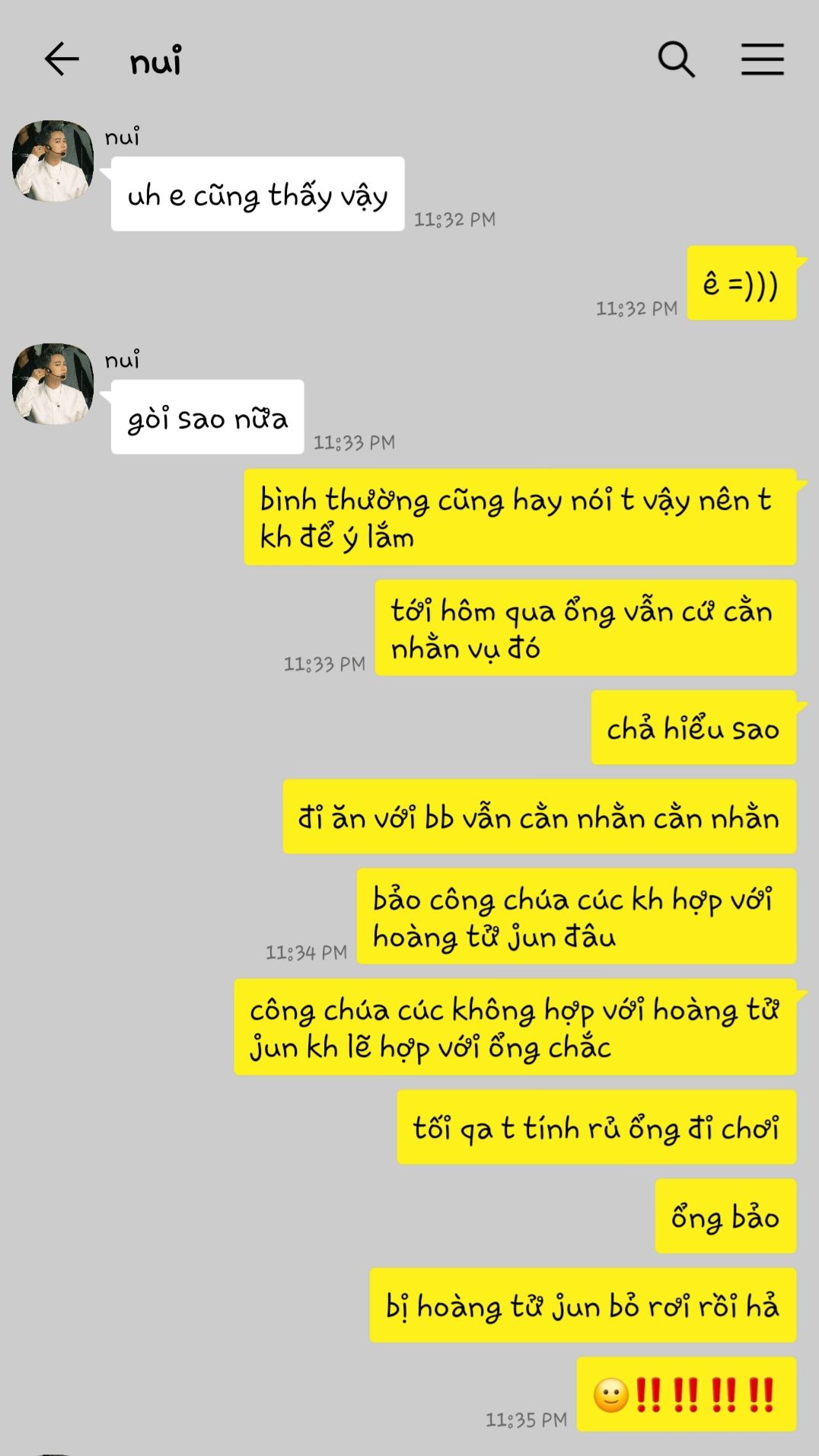
Task: Open nui's avatar beside 'uh e cũng thấy vậy'
Action: point(53,161)
